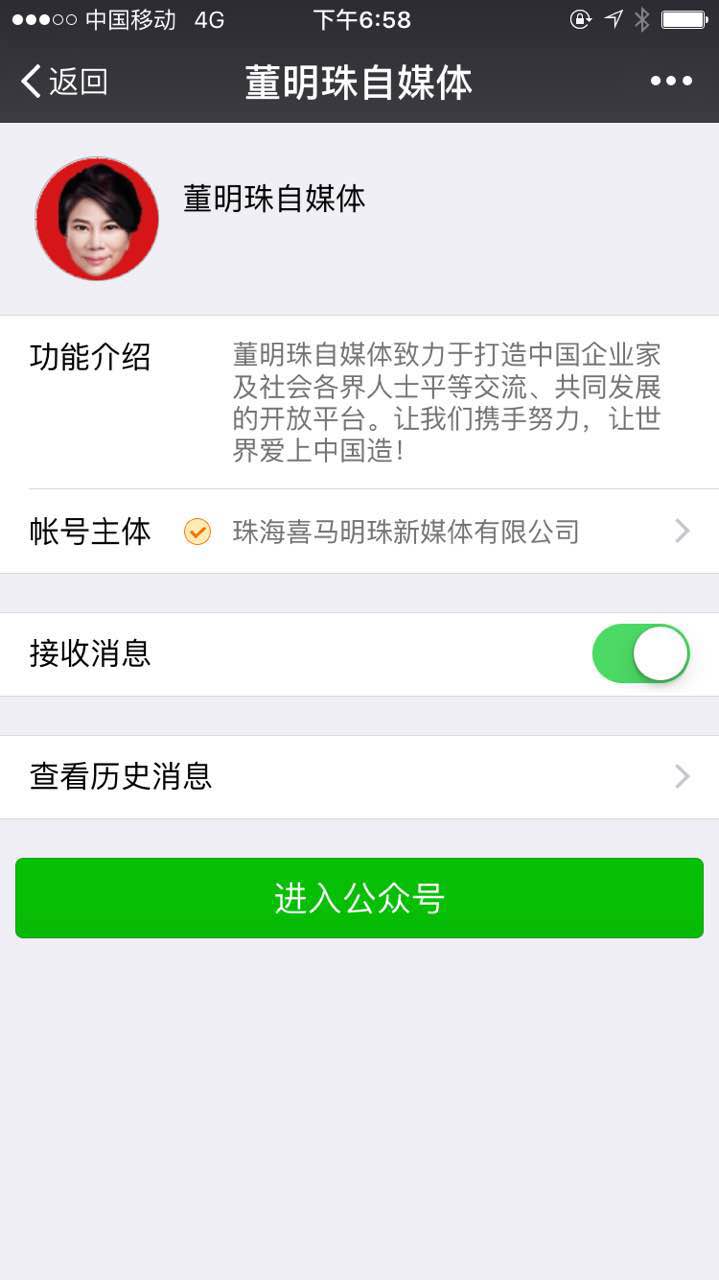Open the 帐号主体 company details row
Viewport: 719px width, 1280px height.
pyautogui.click(x=360, y=531)
